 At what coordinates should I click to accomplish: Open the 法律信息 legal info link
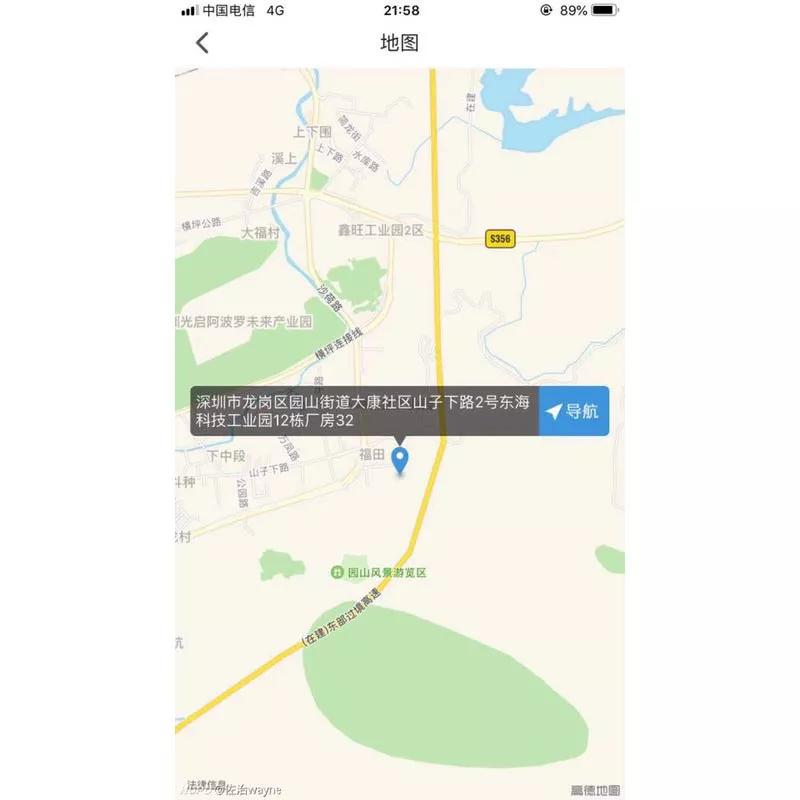(206, 785)
